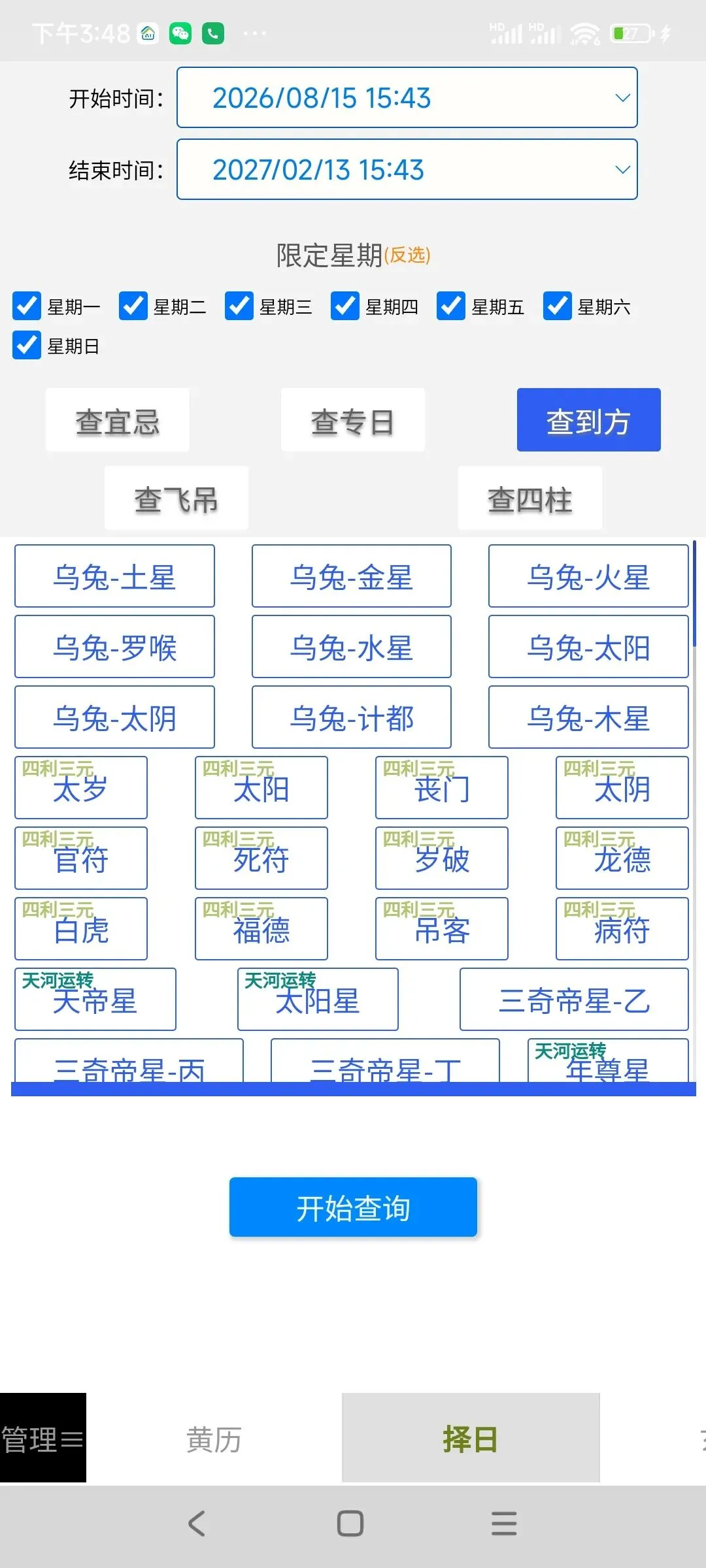Image resolution: width=706 pixels, height=1568 pixels.
Task: Select 三奇帝星-乙
Action: pos(574,1000)
